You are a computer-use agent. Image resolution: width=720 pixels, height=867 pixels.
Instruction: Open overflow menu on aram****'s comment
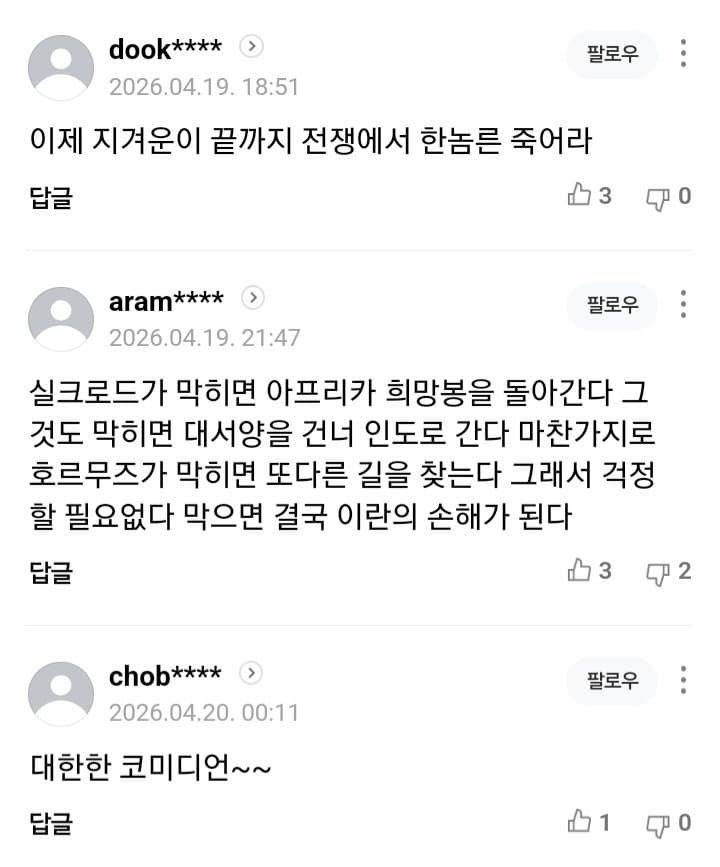tap(683, 305)
